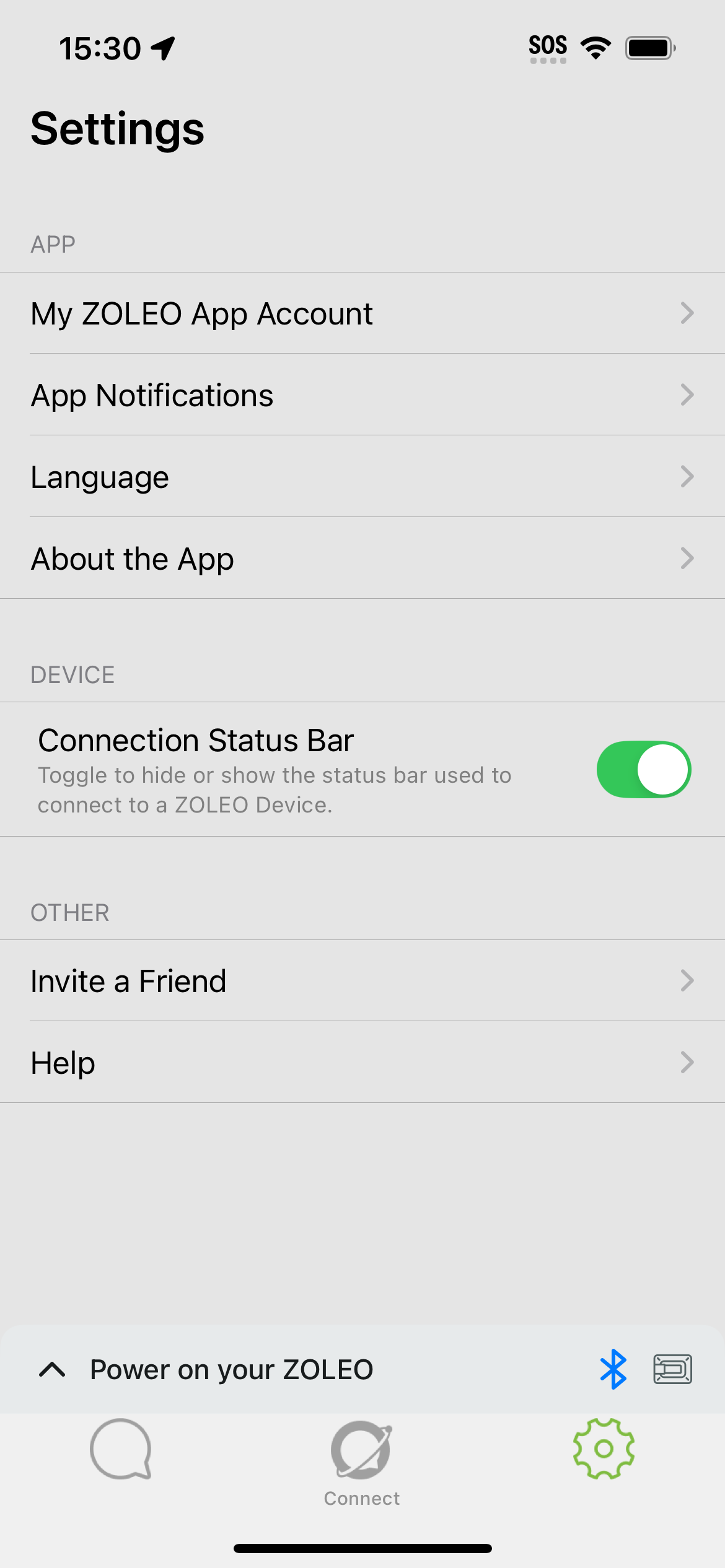Open Invite a Friend

[x=362, y=980]
